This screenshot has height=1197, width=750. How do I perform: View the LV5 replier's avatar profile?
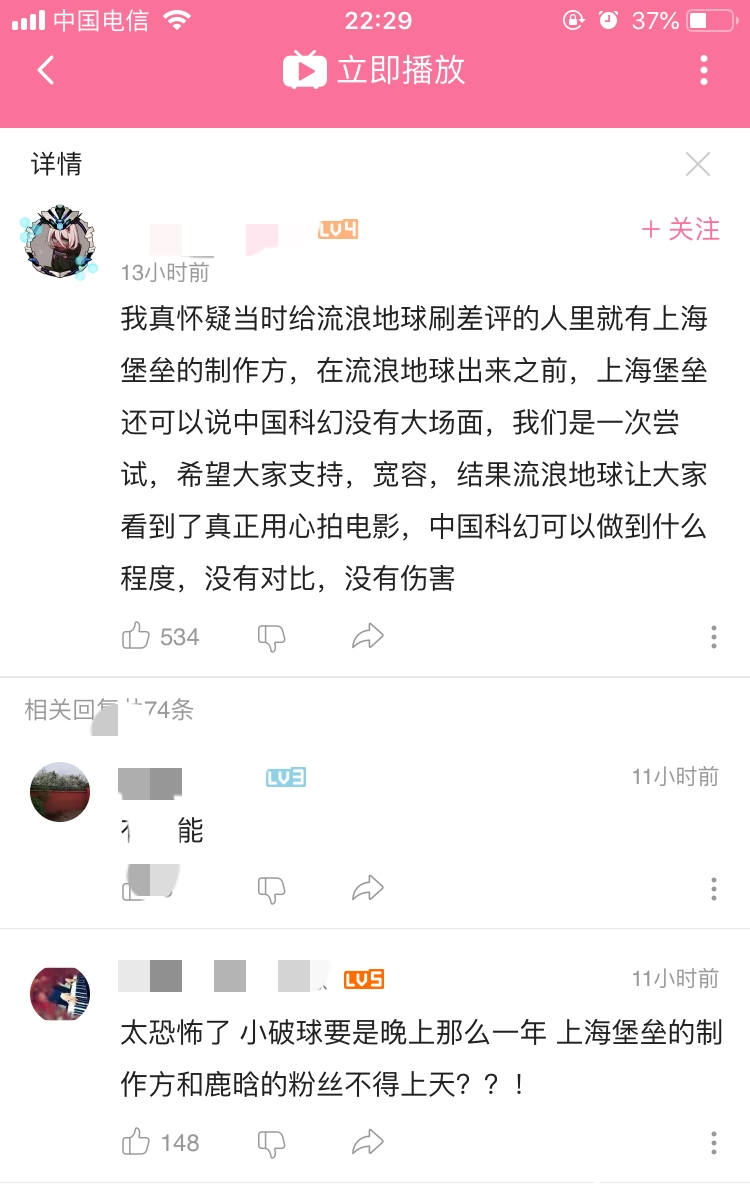[x=60, y=994]
